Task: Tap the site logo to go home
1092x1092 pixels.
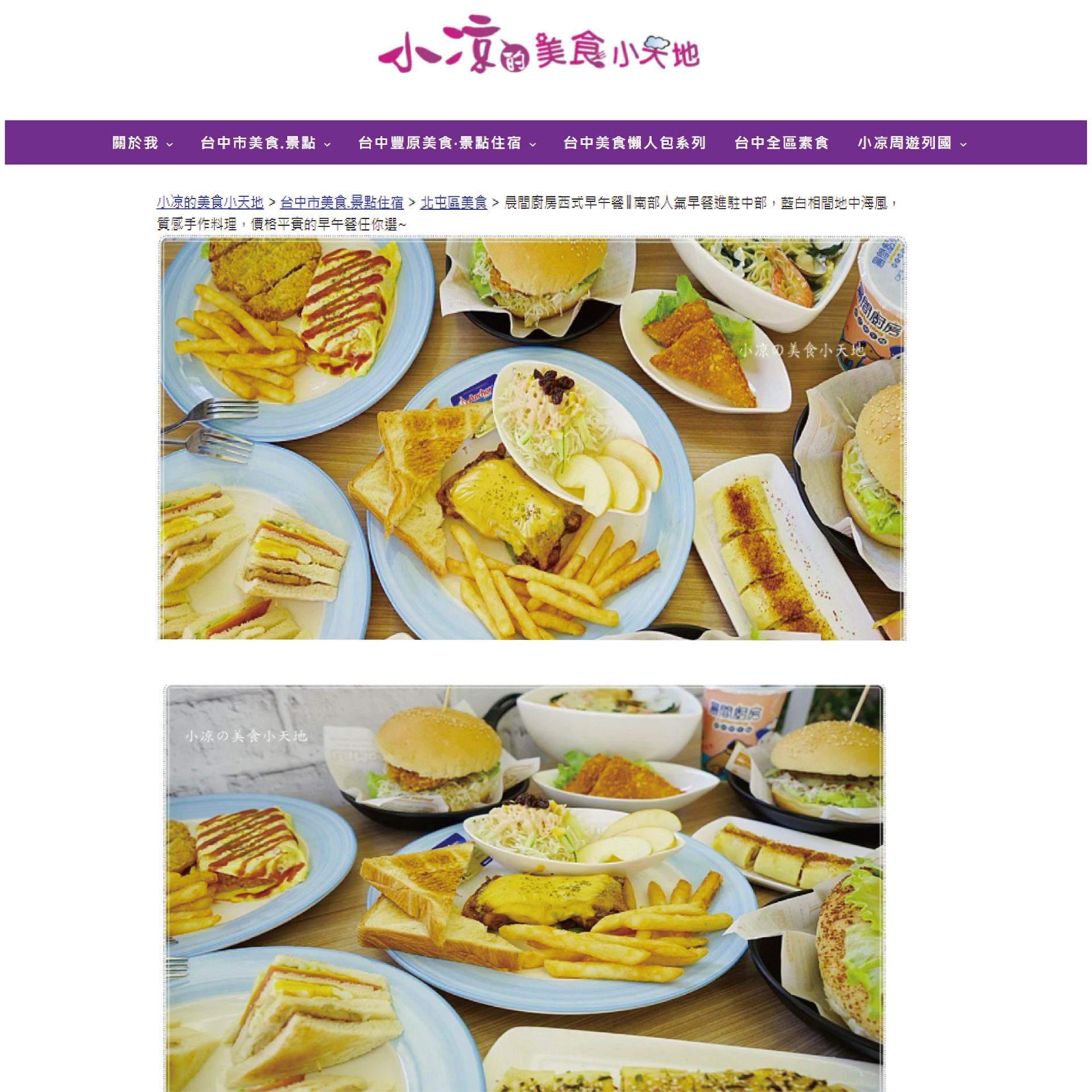Action: point(539,51)
